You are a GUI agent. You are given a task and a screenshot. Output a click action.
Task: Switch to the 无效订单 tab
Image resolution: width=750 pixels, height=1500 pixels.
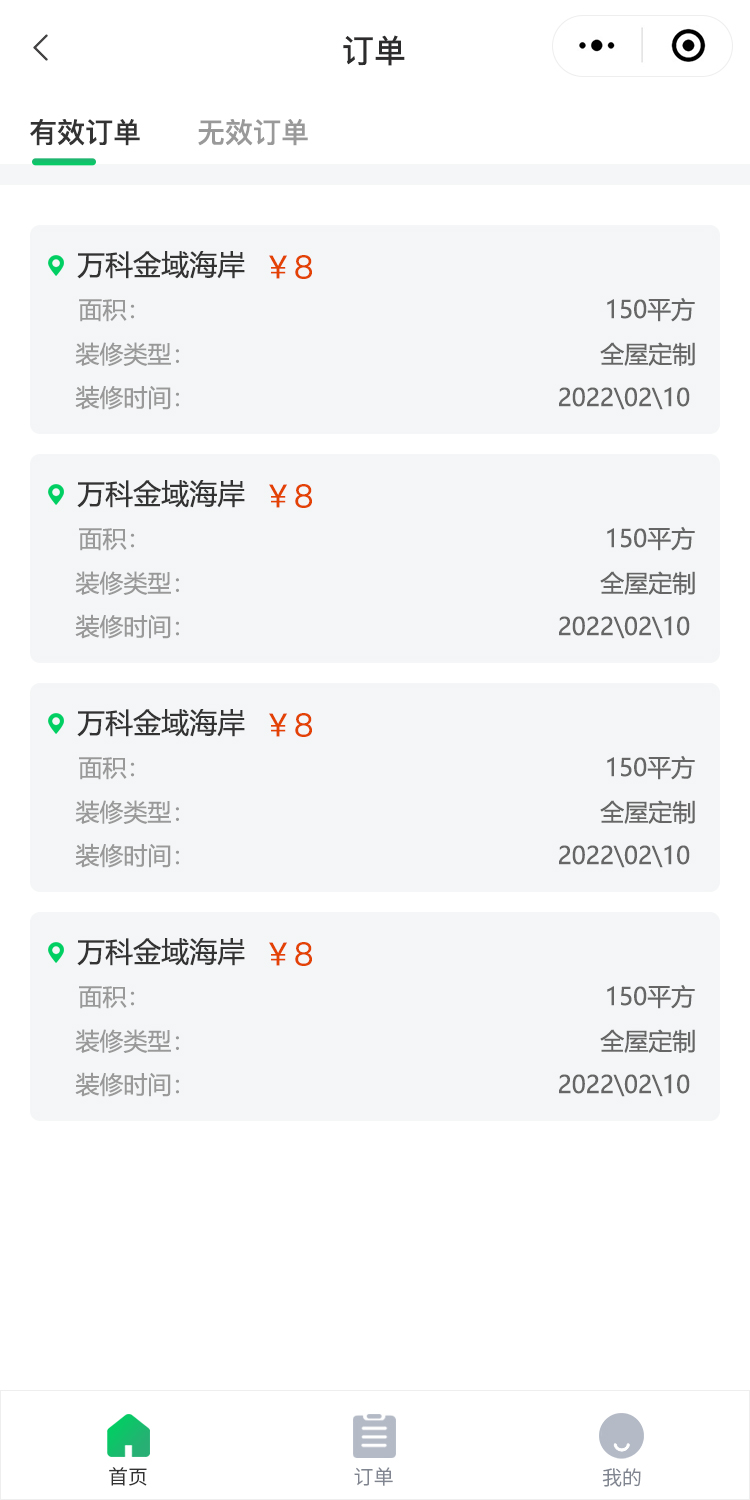[x=252, y=133]
